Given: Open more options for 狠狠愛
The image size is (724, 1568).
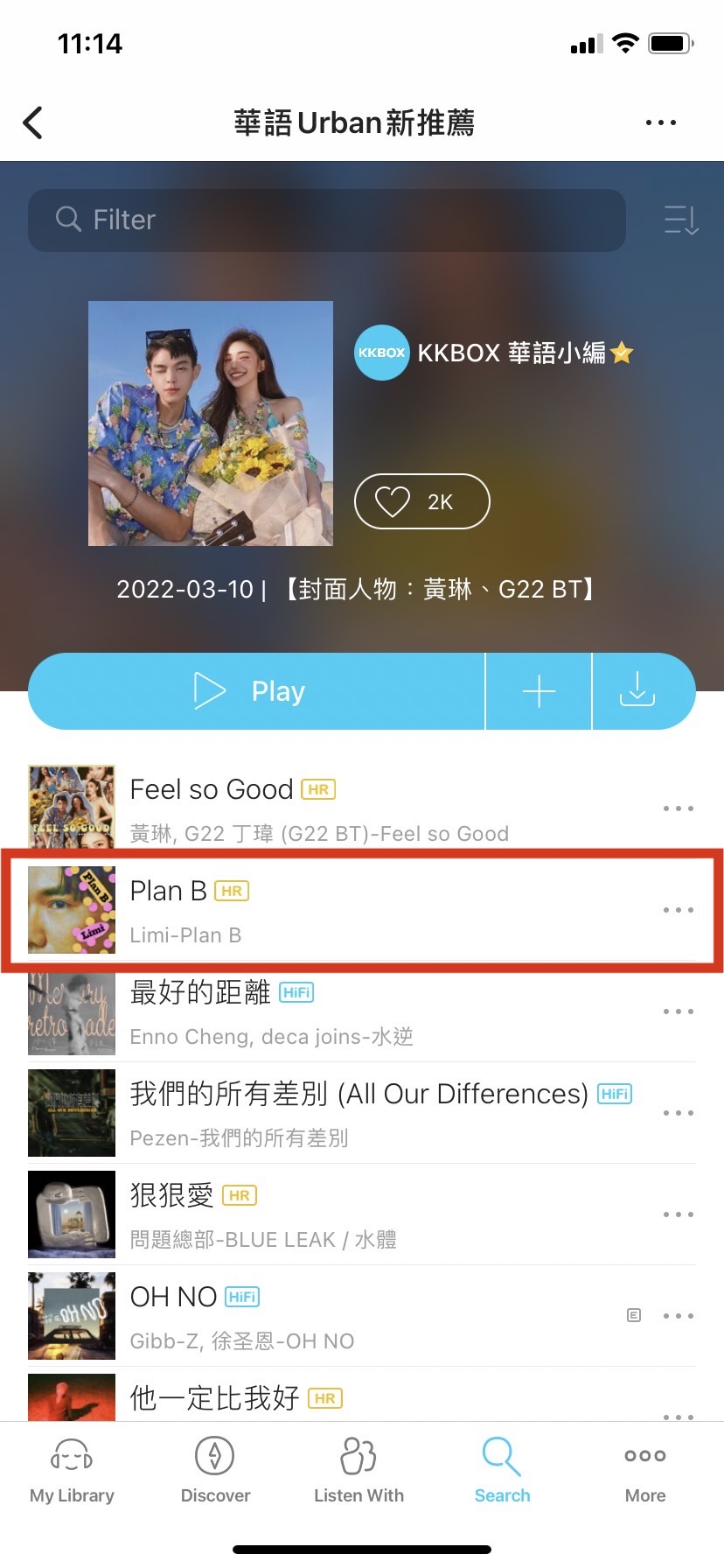Looking at the screenshot, I should [678, 1214].
